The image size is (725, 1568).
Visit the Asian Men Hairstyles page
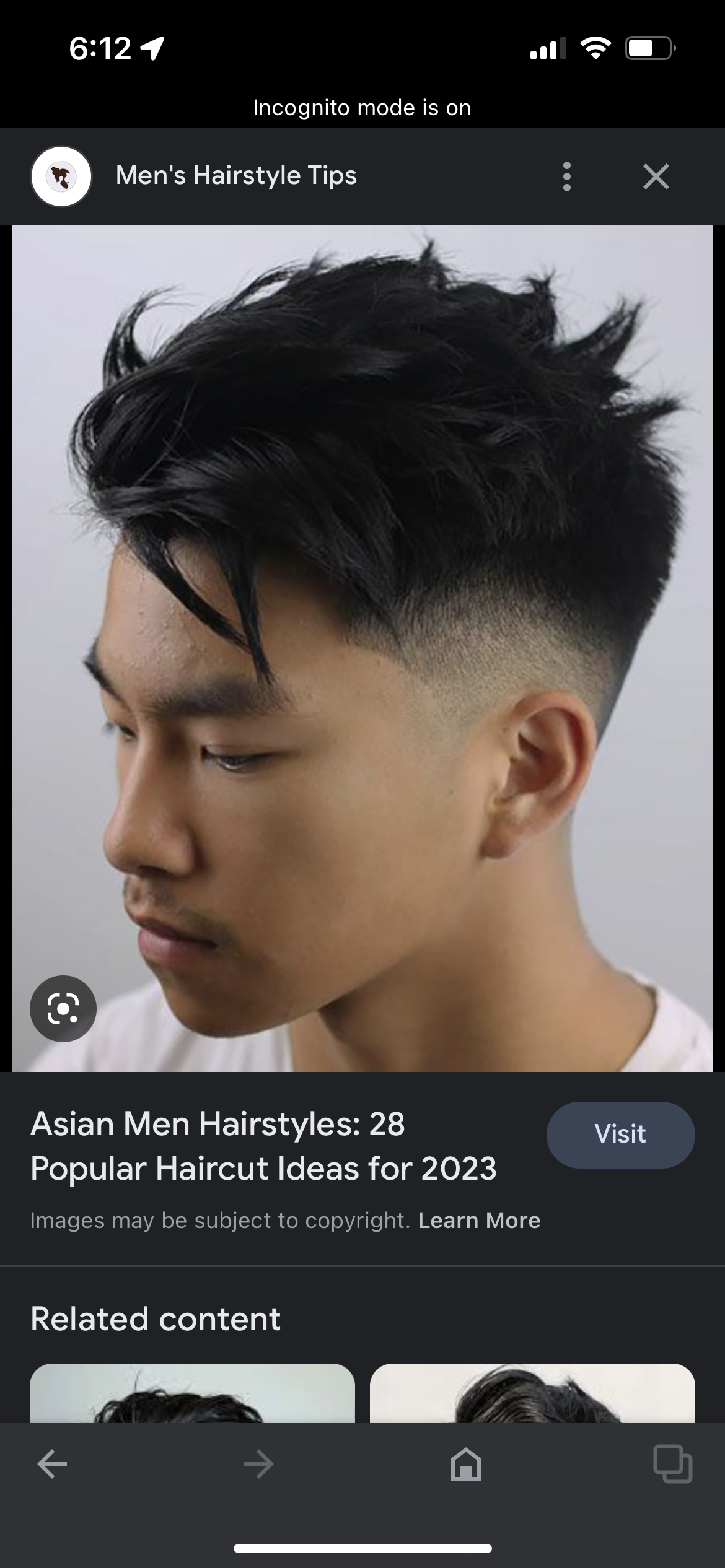click(x=620, y=1135)
